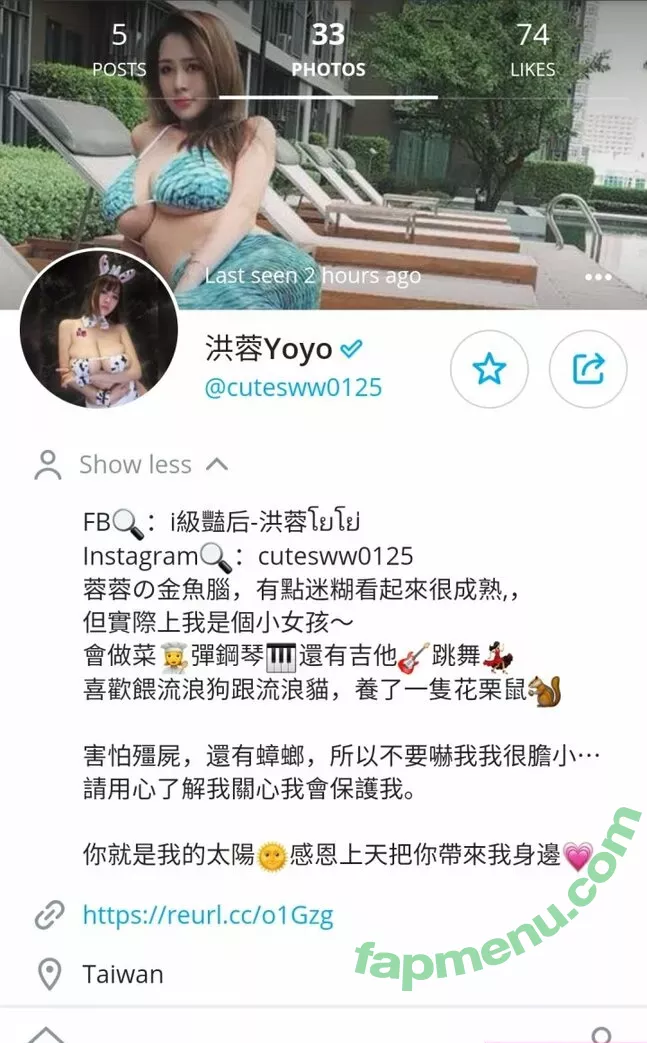Select the Photos tab
Viewport: 647px width, 1043px height.
(328, 50)
